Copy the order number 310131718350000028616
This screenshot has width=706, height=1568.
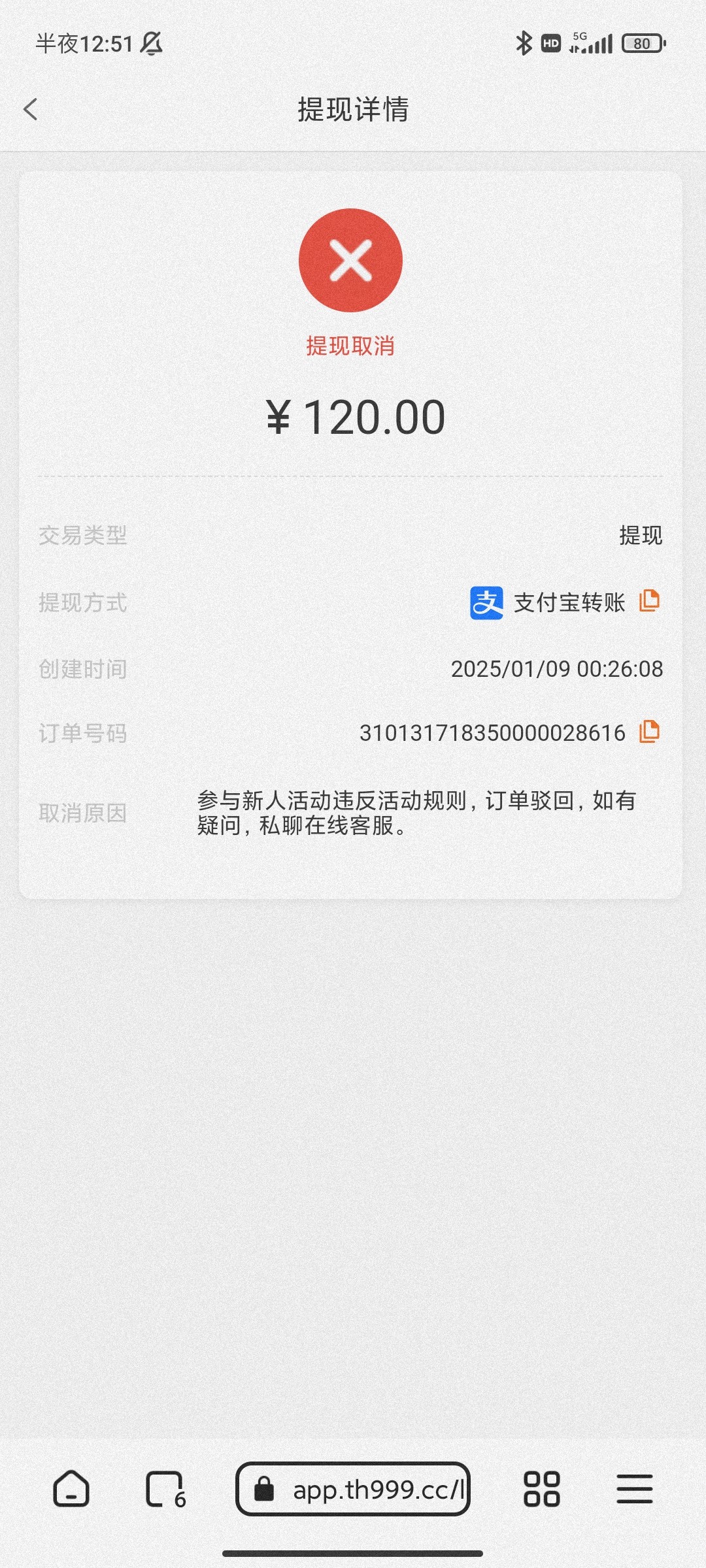[x=649, y=733]
